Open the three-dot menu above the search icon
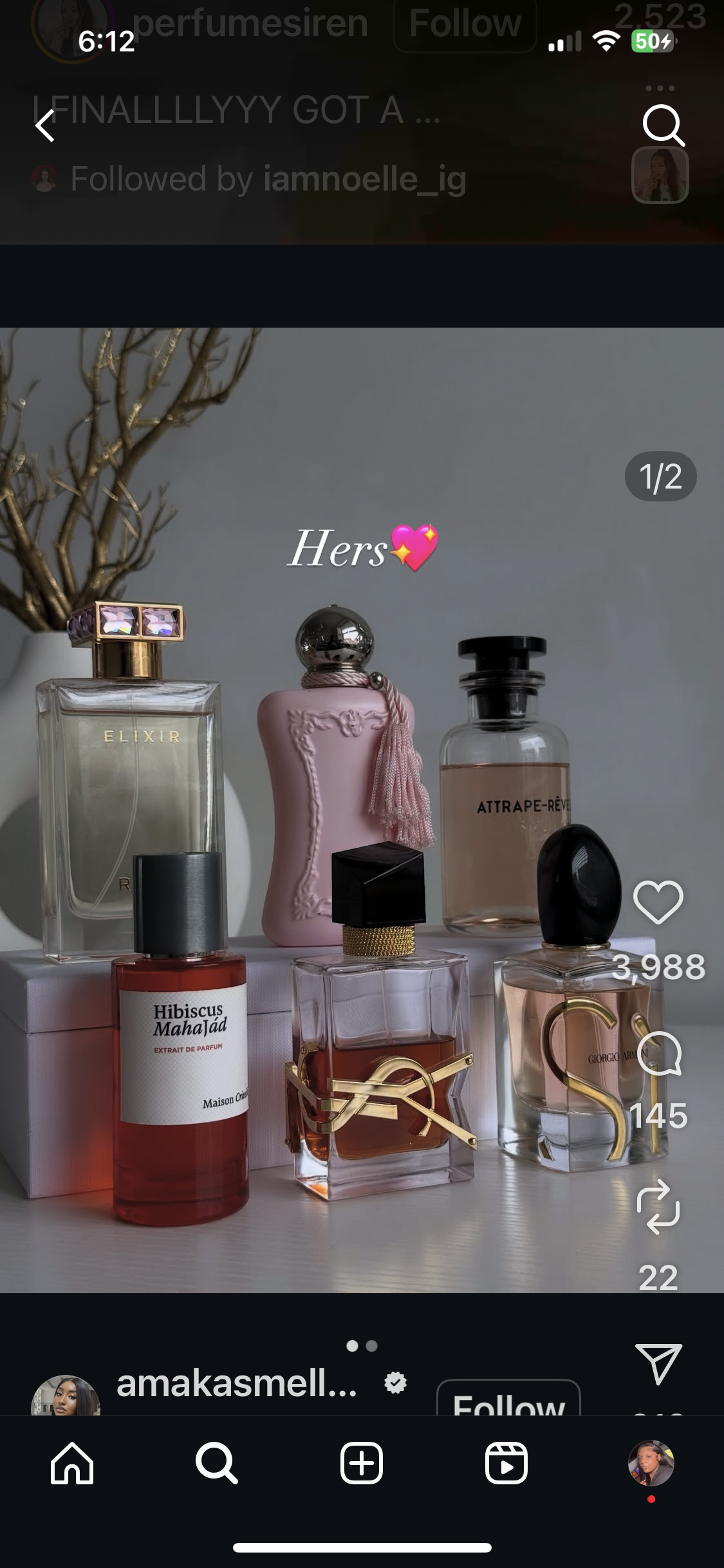The image size is (724, 1568). coord(660,88)
